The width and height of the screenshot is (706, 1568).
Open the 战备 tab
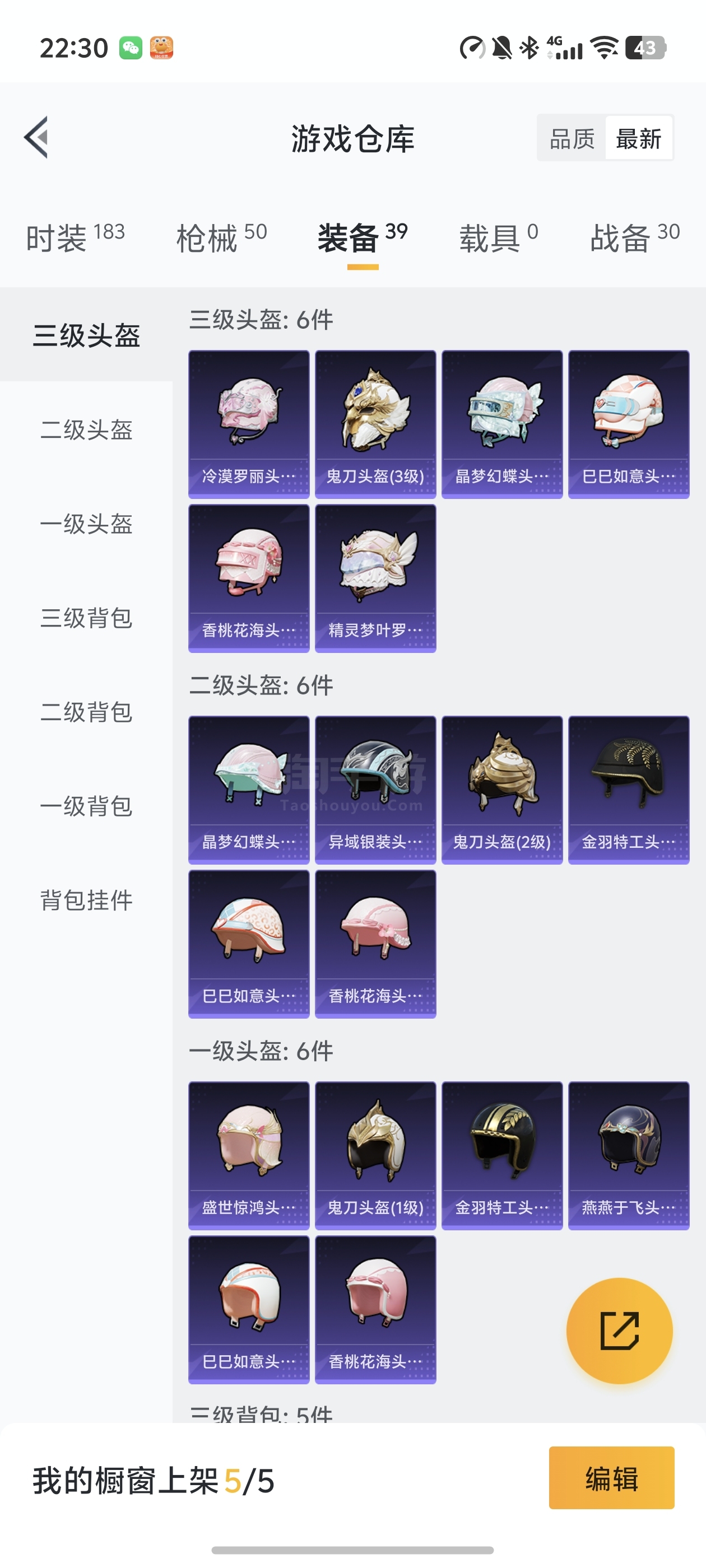[634, 237]
